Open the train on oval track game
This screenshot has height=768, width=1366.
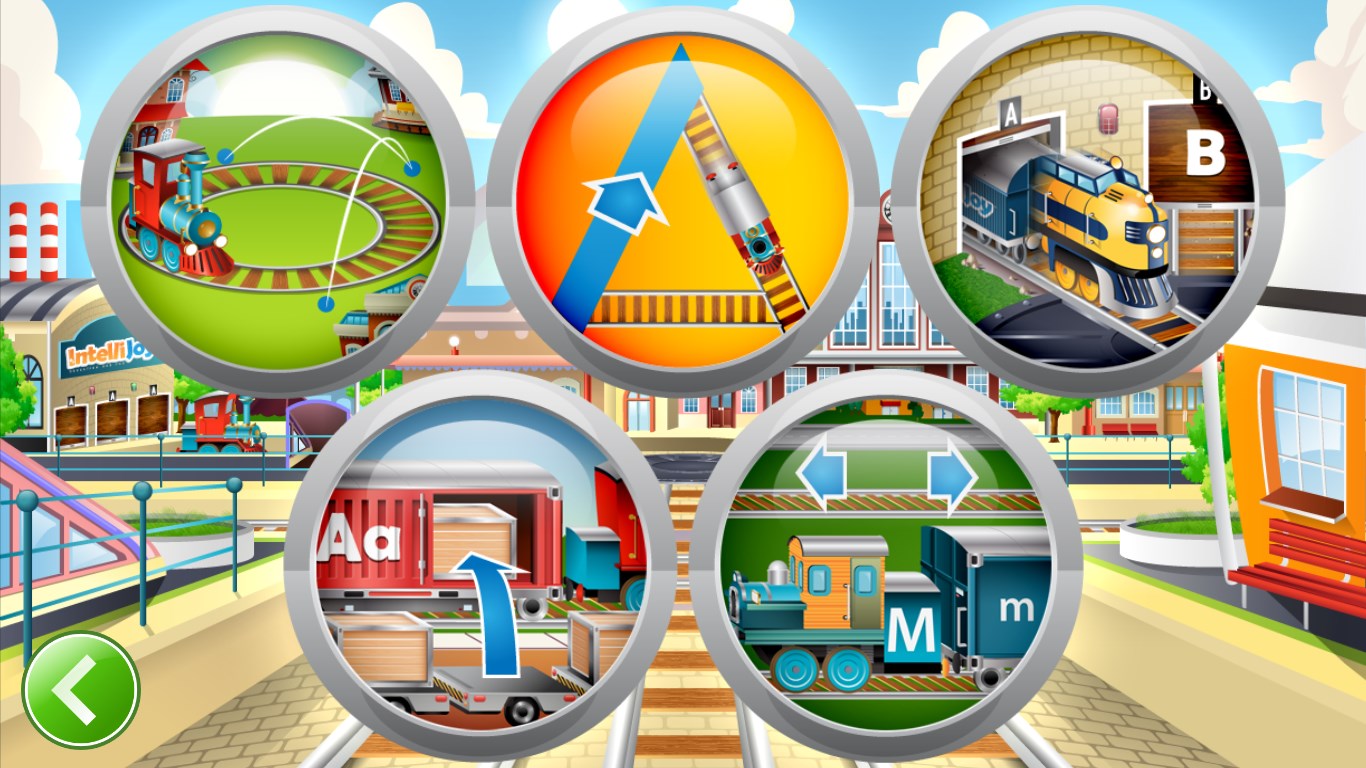pos(278,205)
